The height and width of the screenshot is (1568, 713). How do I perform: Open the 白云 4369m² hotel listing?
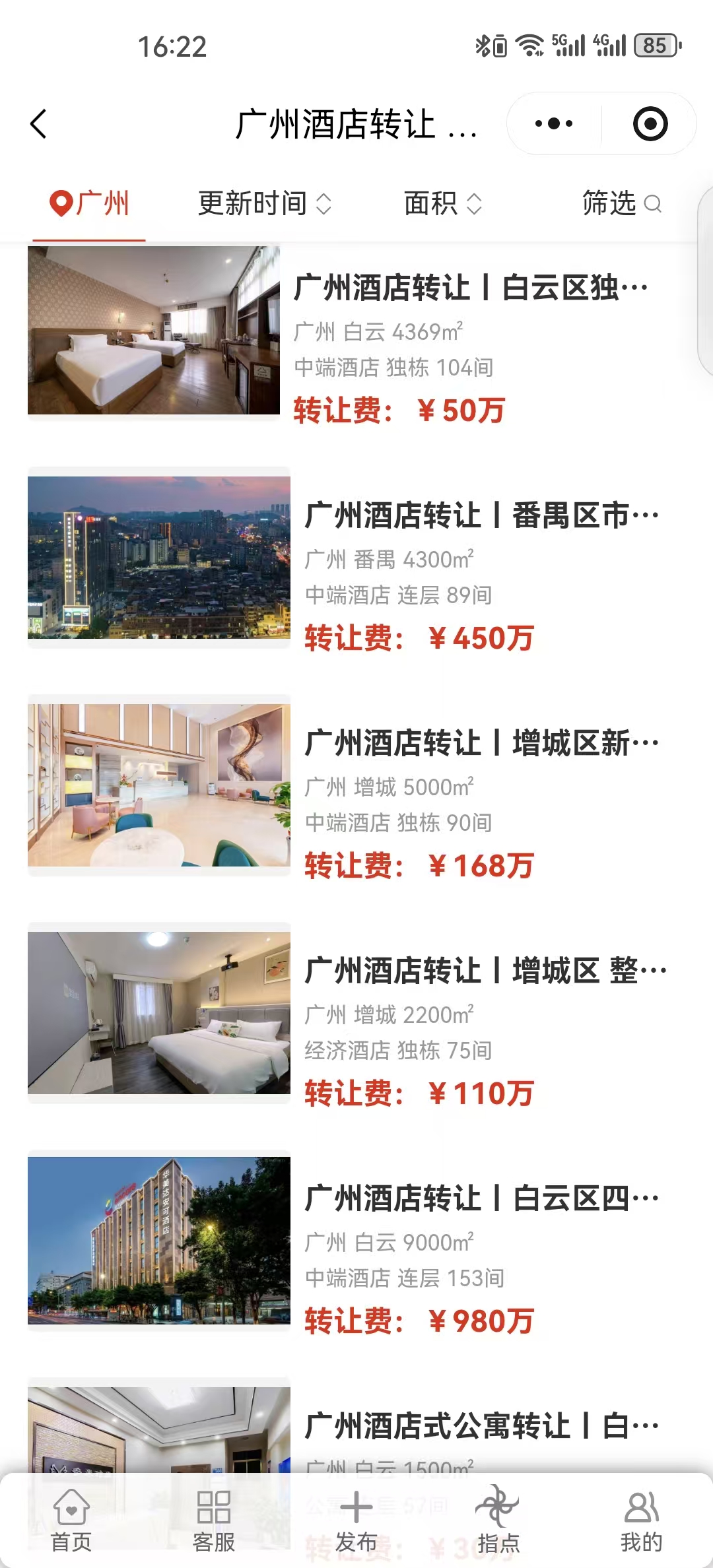(x=356, y=333)
